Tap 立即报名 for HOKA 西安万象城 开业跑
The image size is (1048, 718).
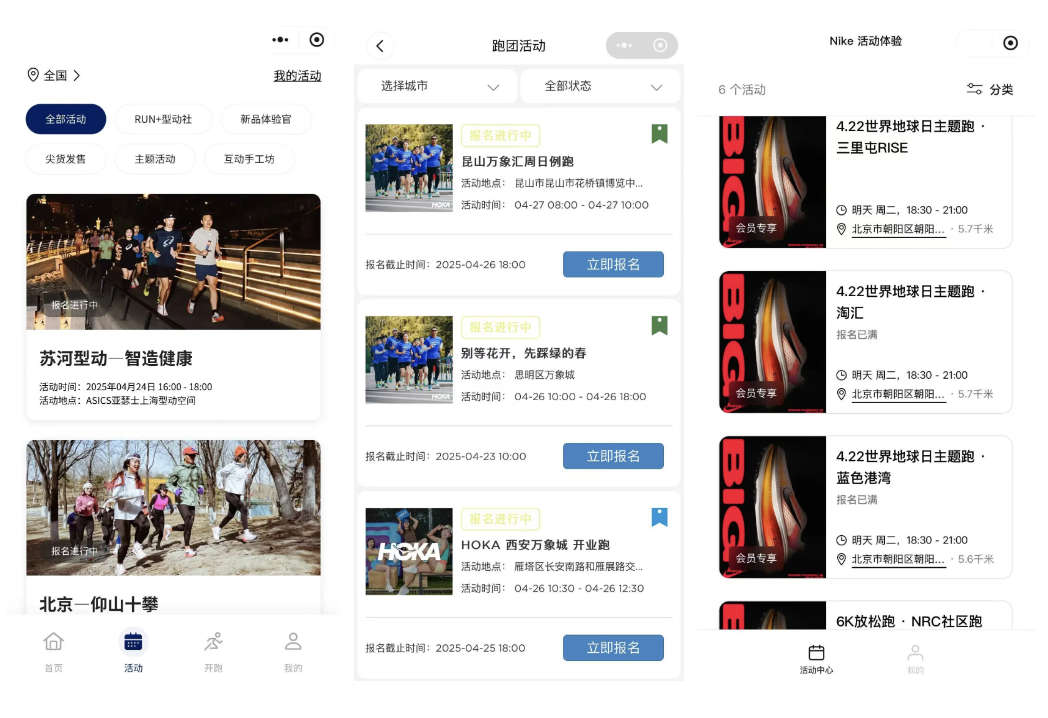(612, 648)
